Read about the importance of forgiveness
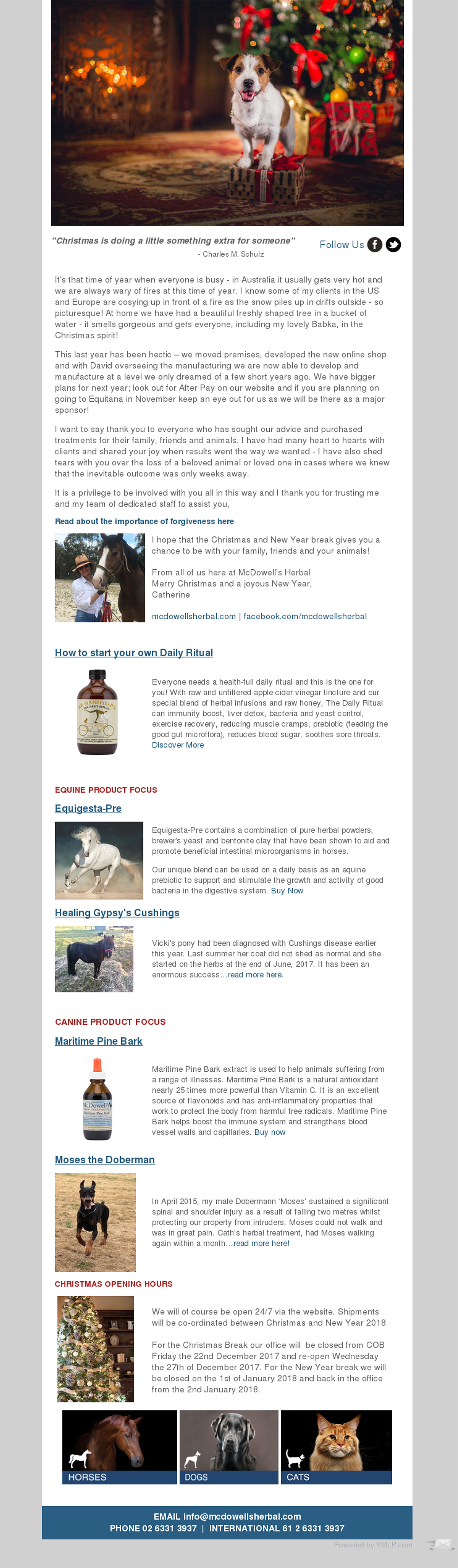 (x=144, y=522)
